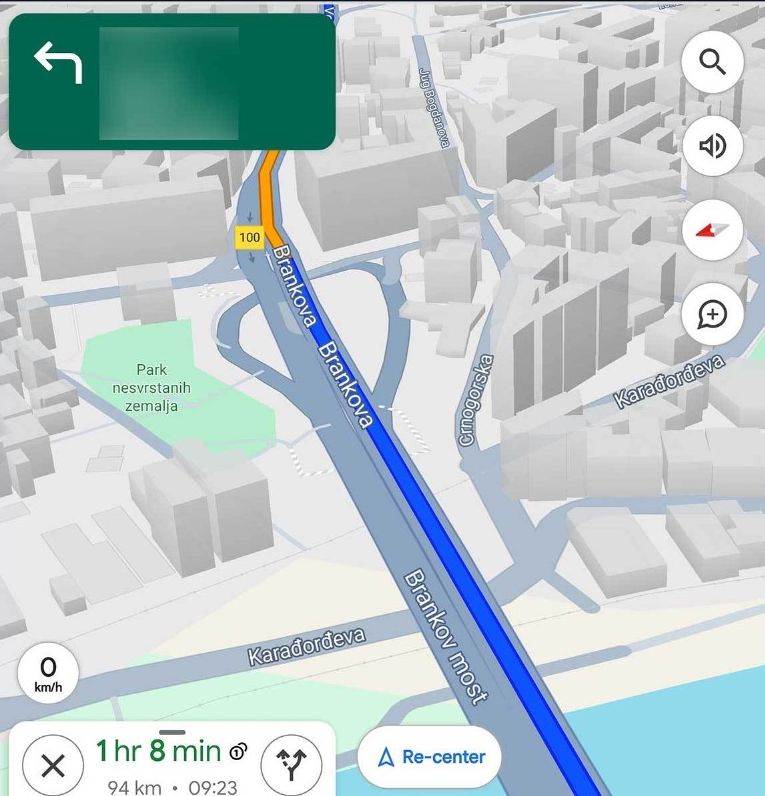This screenshot has width=765, height=796.
Task: Tap the 100 speed limit badge on route
Action: (x=250, y=237)
